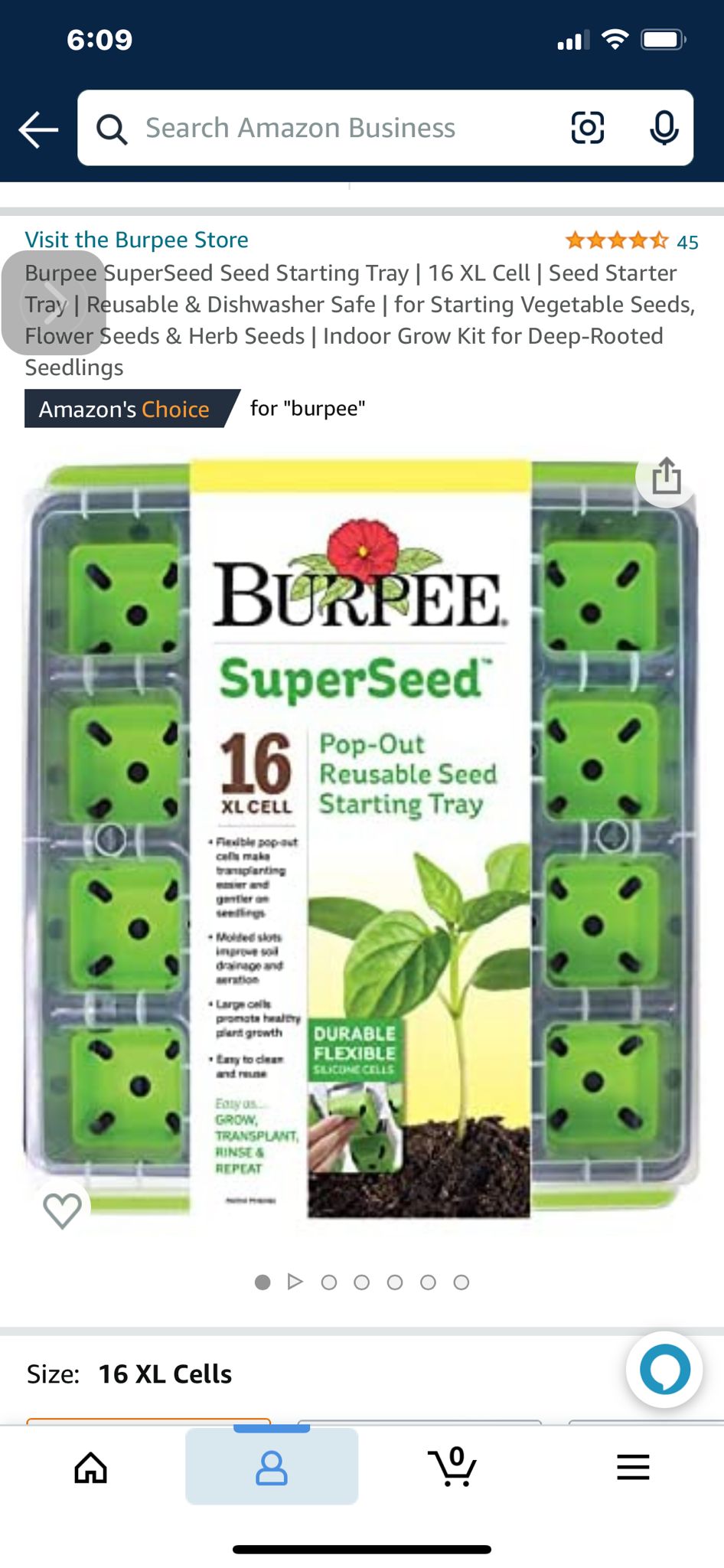
Task: Share this product
Action: tap(666, 476)
